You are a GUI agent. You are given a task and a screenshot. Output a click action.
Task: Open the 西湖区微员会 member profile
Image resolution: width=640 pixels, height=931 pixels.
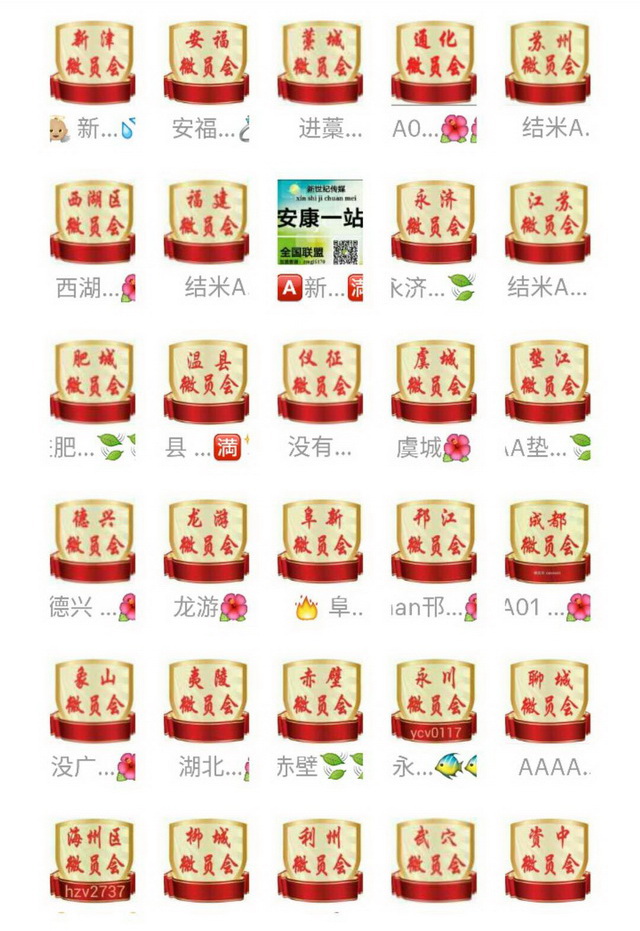(93, 223)
